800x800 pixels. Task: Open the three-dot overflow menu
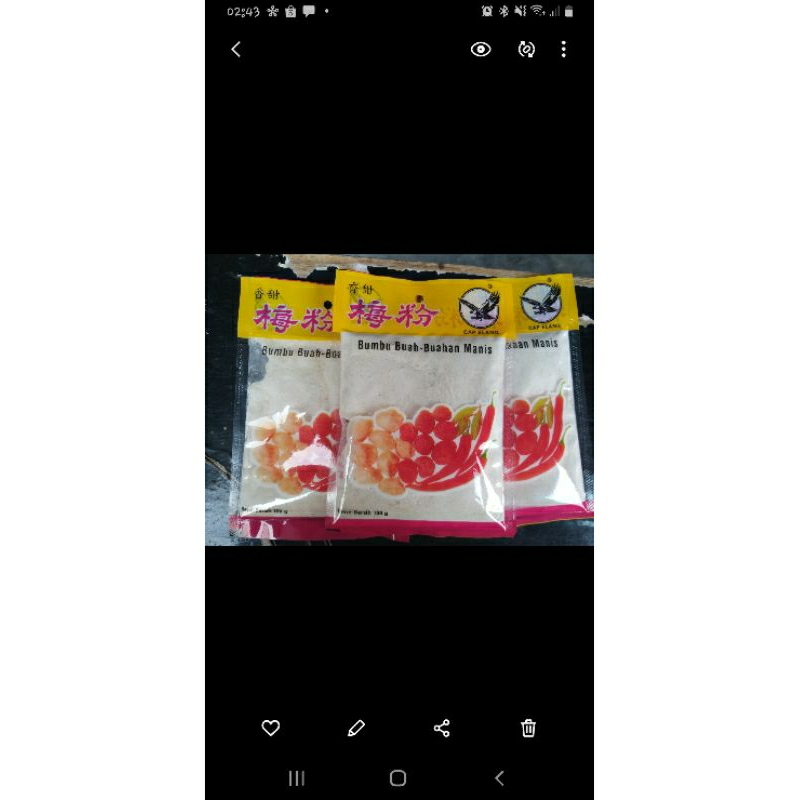click(564, 49)
